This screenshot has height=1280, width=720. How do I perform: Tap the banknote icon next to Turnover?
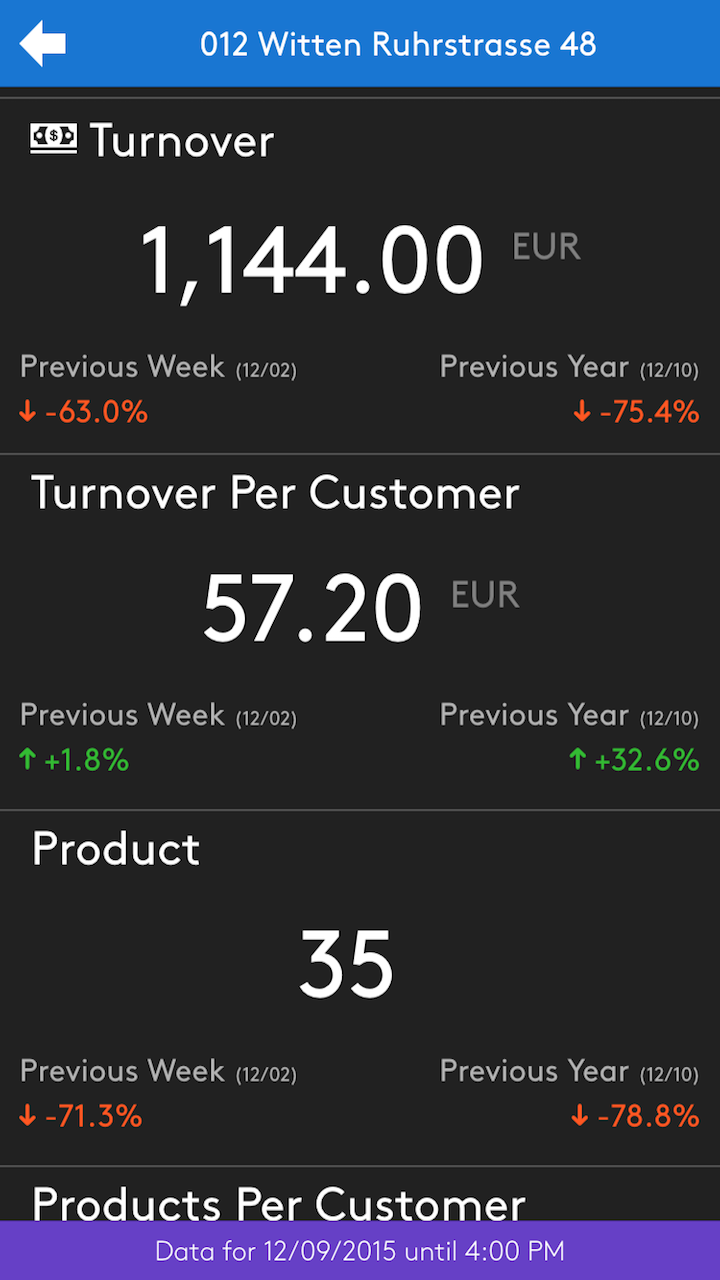point(53,139)
